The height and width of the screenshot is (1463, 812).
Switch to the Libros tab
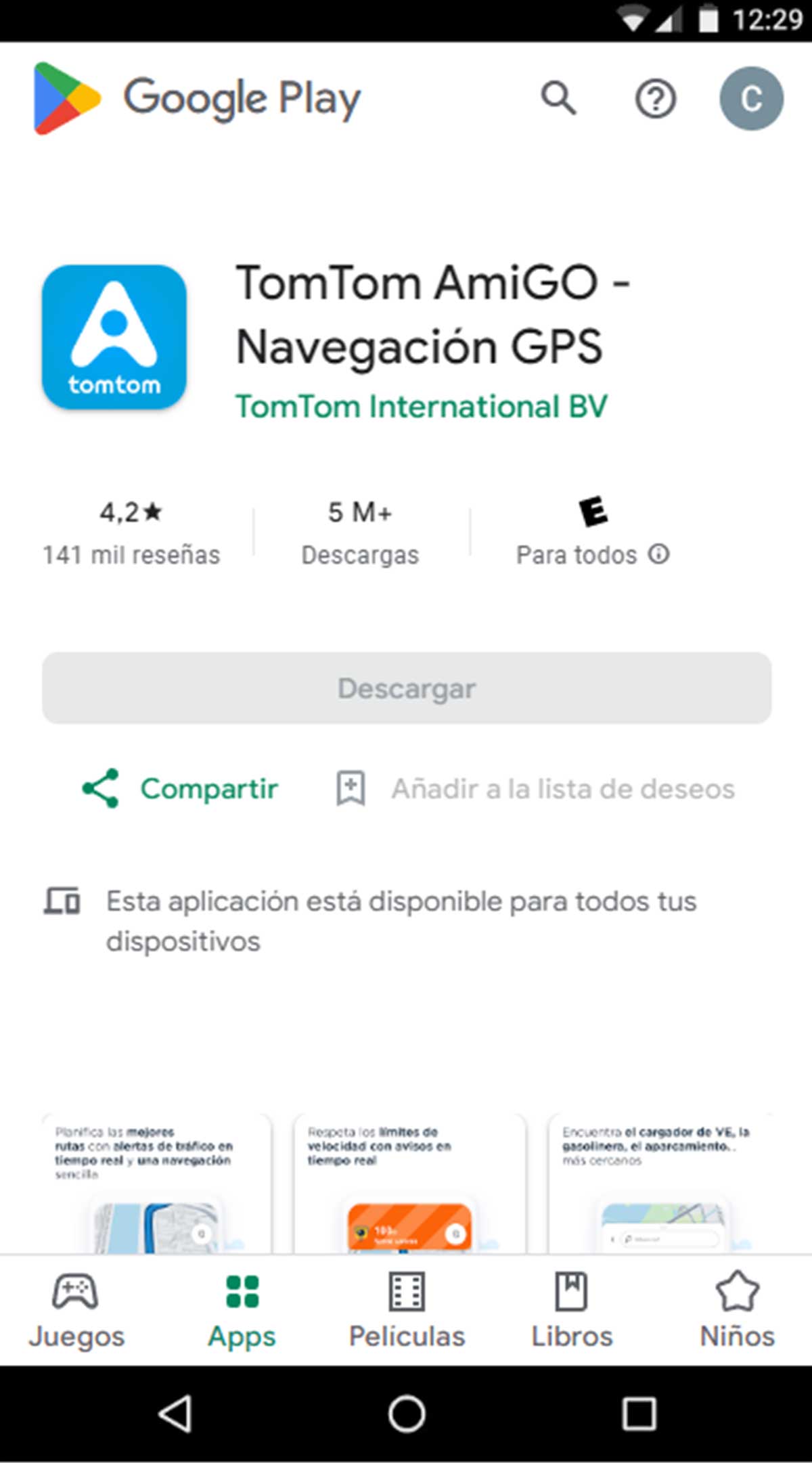click(x=572, y=1306)
